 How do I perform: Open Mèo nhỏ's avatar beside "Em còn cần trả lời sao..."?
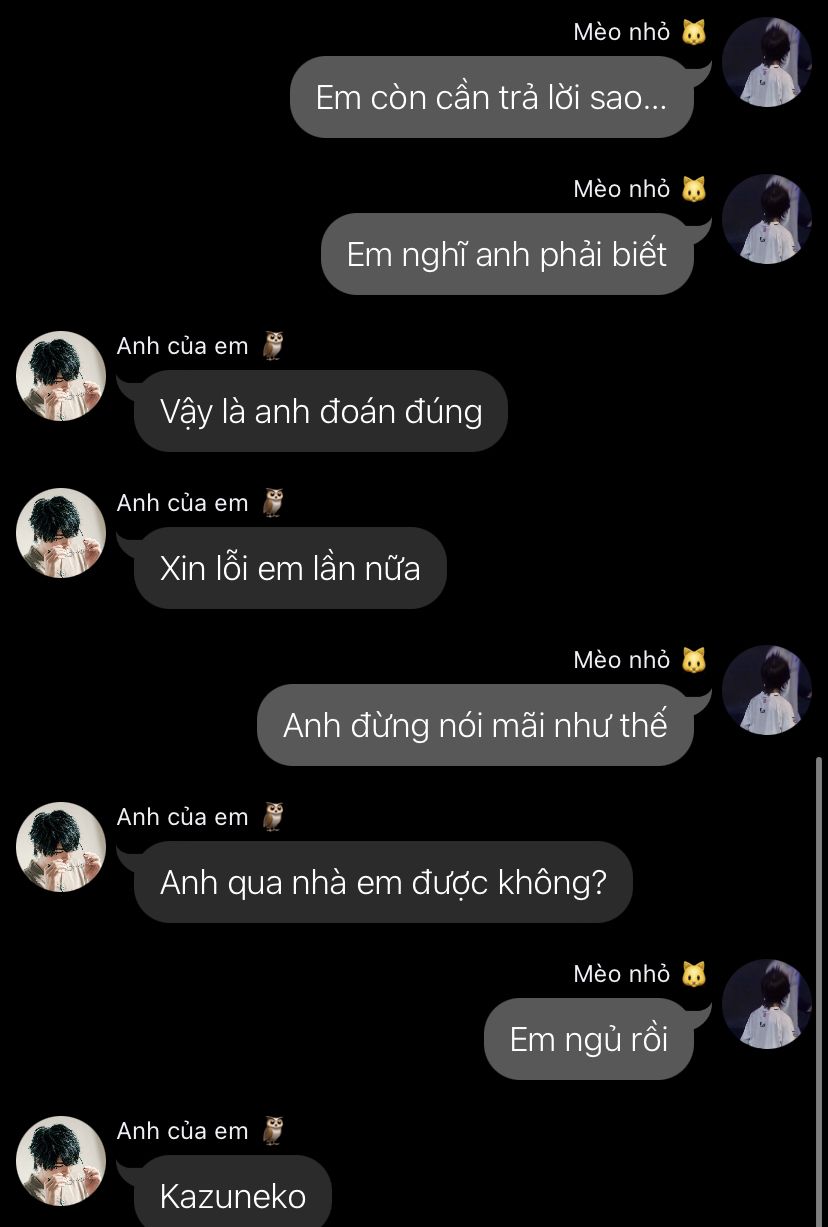point(767,62)
